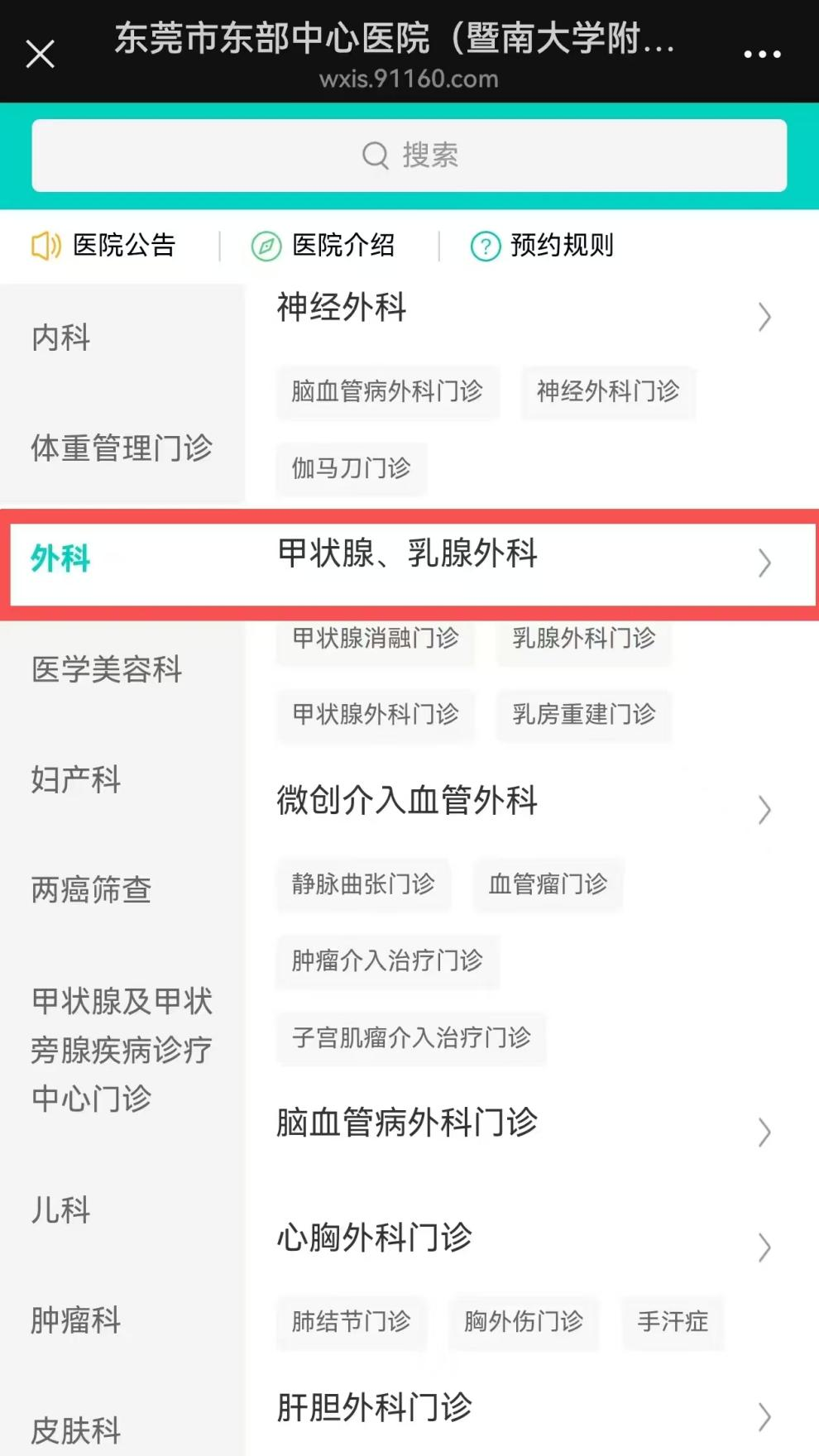The height and width of the screenshot is (1456, 819).
Task: Choose 伽马刀门诊 clinic chip
Action: point(351,468)
